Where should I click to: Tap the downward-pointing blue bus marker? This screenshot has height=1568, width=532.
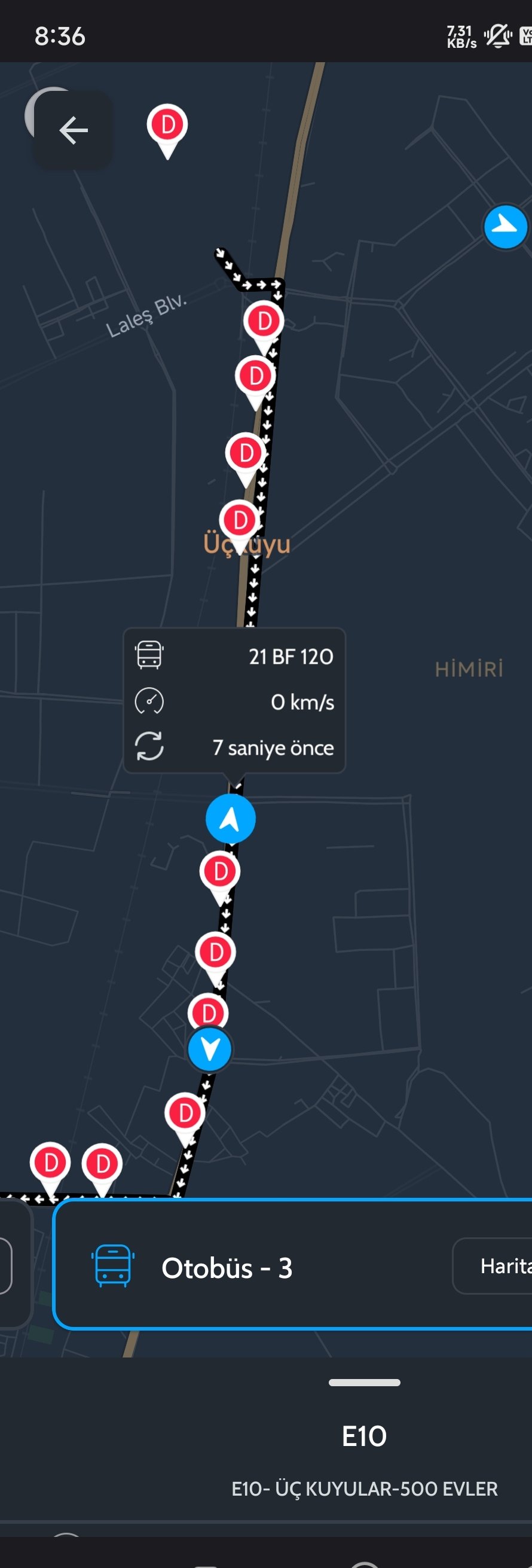point(209,1049)
